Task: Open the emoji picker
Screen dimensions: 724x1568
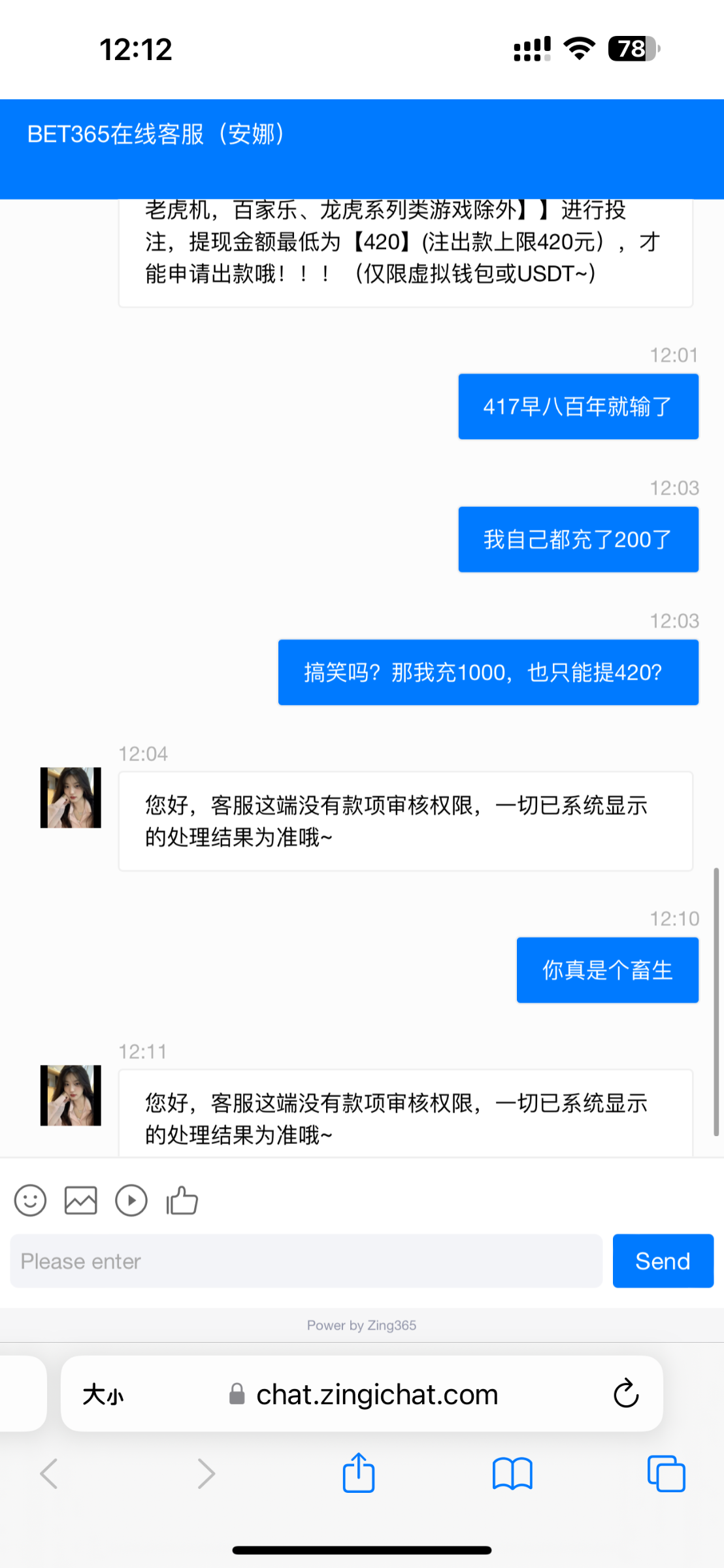Action: [30, 1200]
